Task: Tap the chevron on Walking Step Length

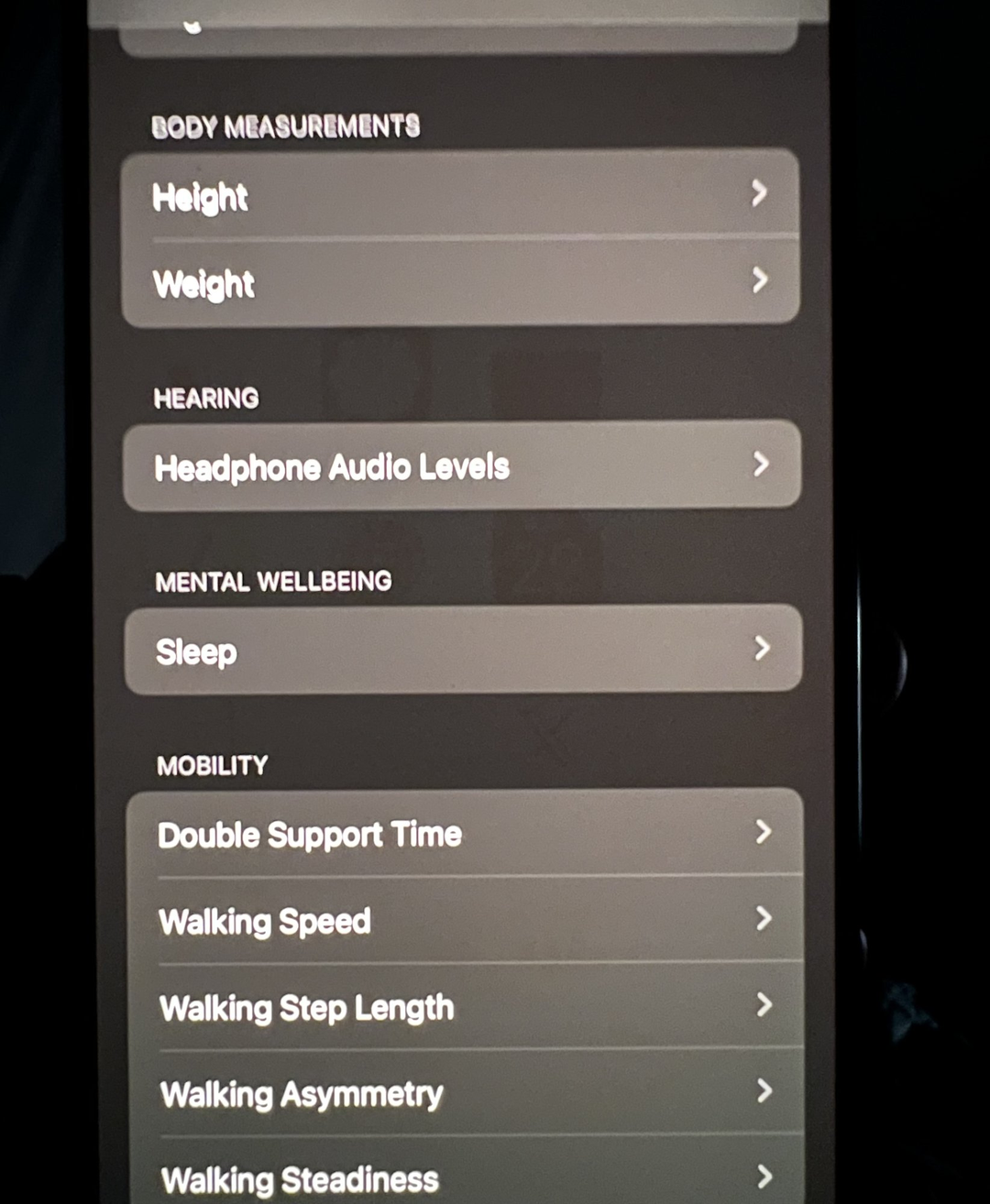Action: pos(764,1005)
